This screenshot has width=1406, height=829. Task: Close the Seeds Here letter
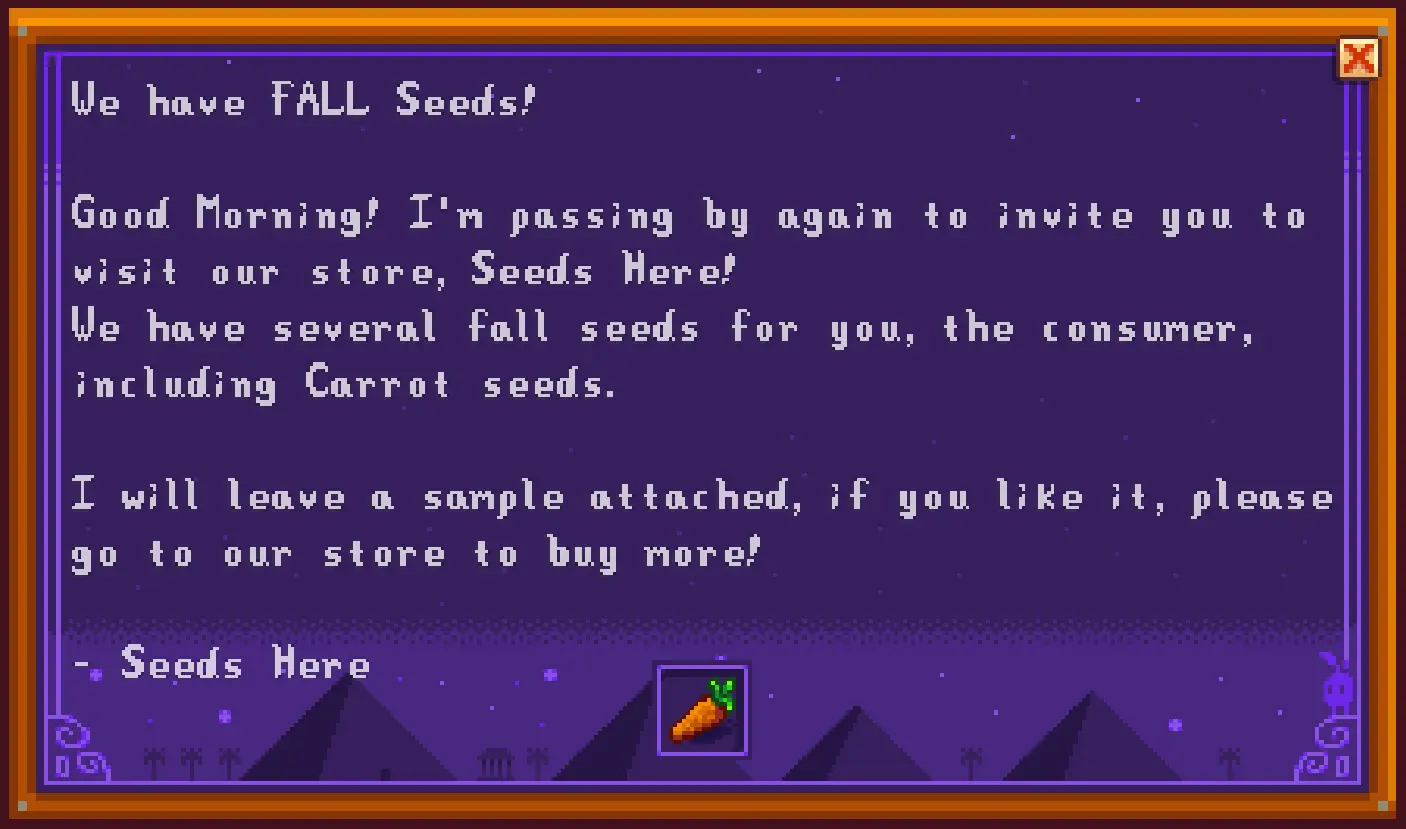point(1358,59)
